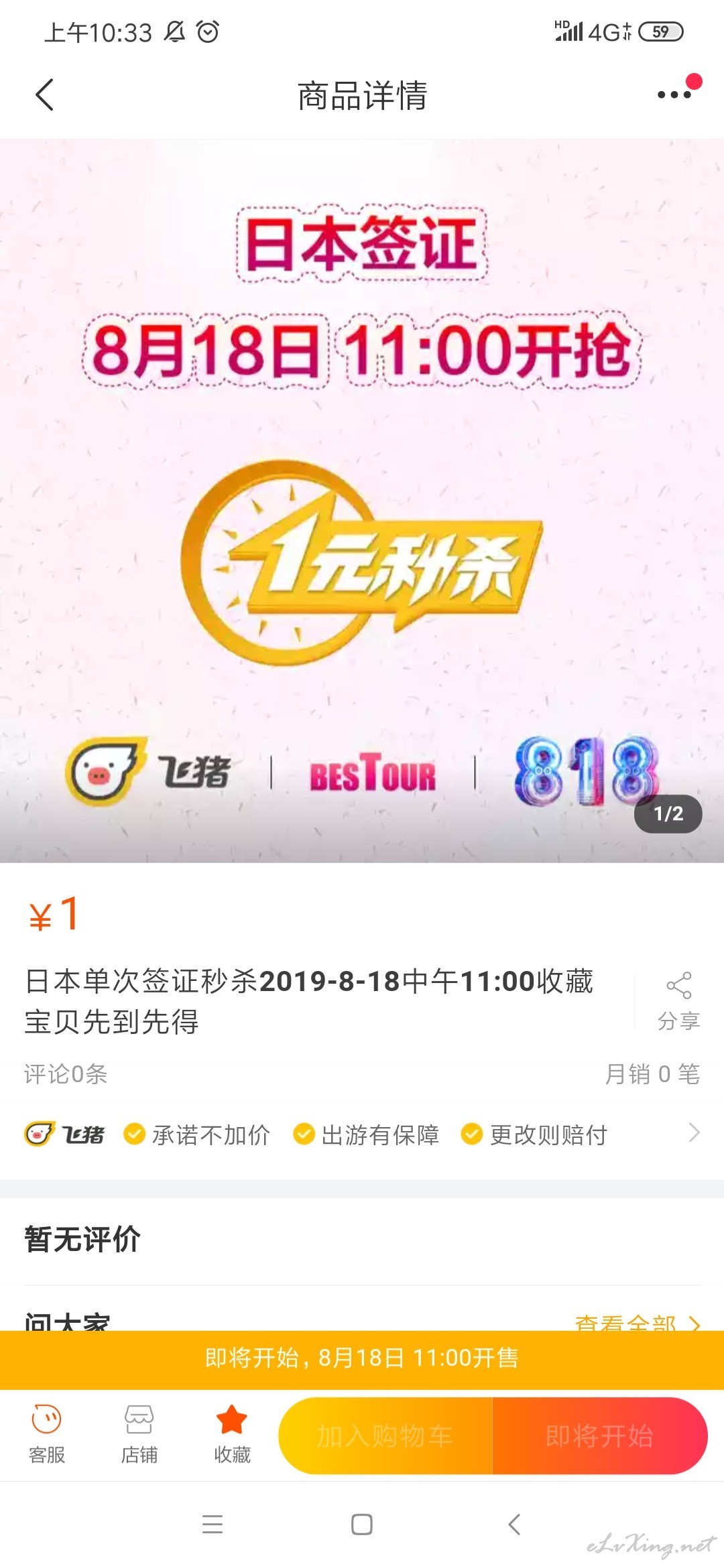Tap the 加入购物车 button
724x1568 pixels.
click(385, 1436)
